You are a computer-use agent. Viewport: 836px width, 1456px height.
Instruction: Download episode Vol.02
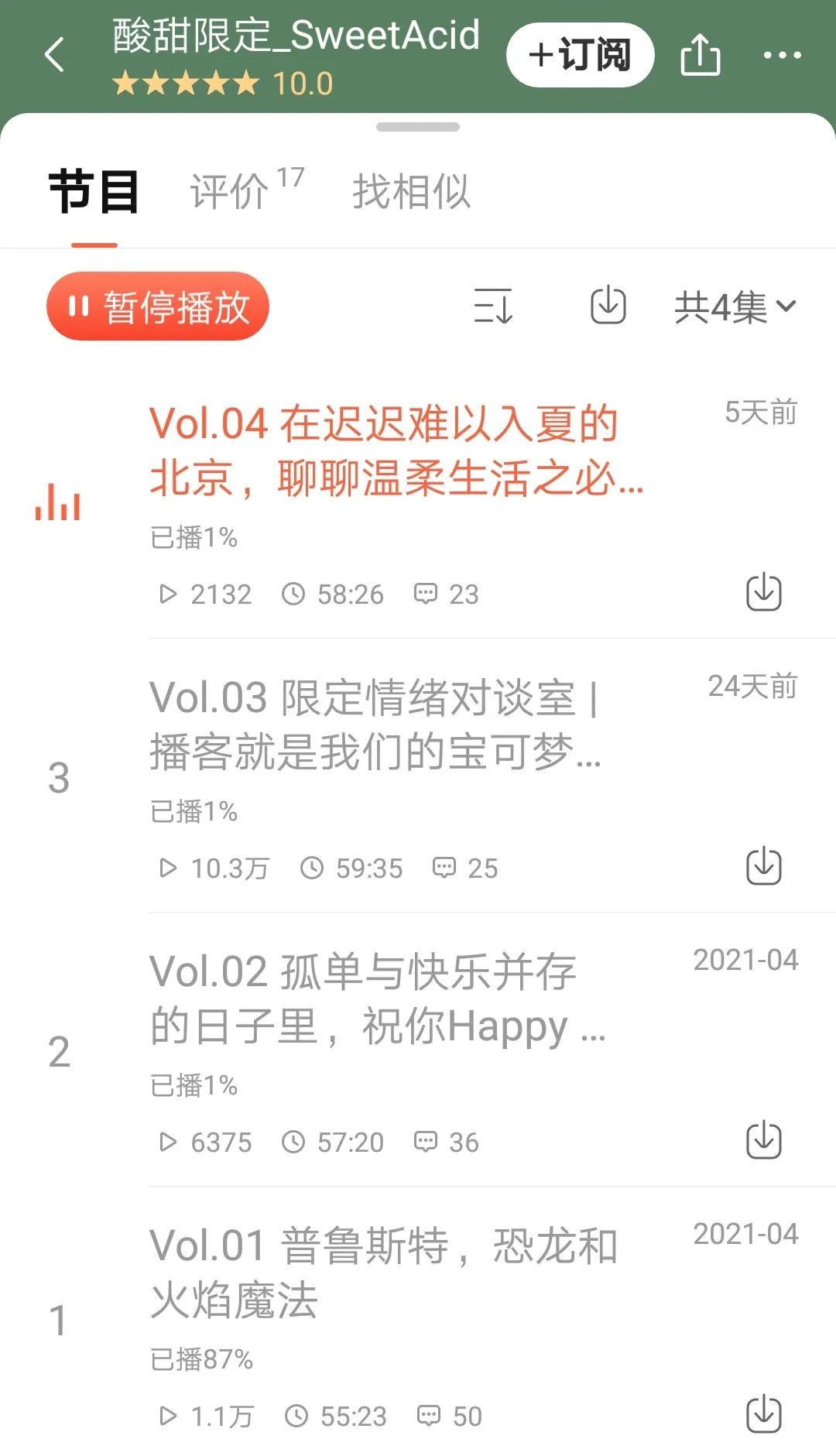point(764,1140)
